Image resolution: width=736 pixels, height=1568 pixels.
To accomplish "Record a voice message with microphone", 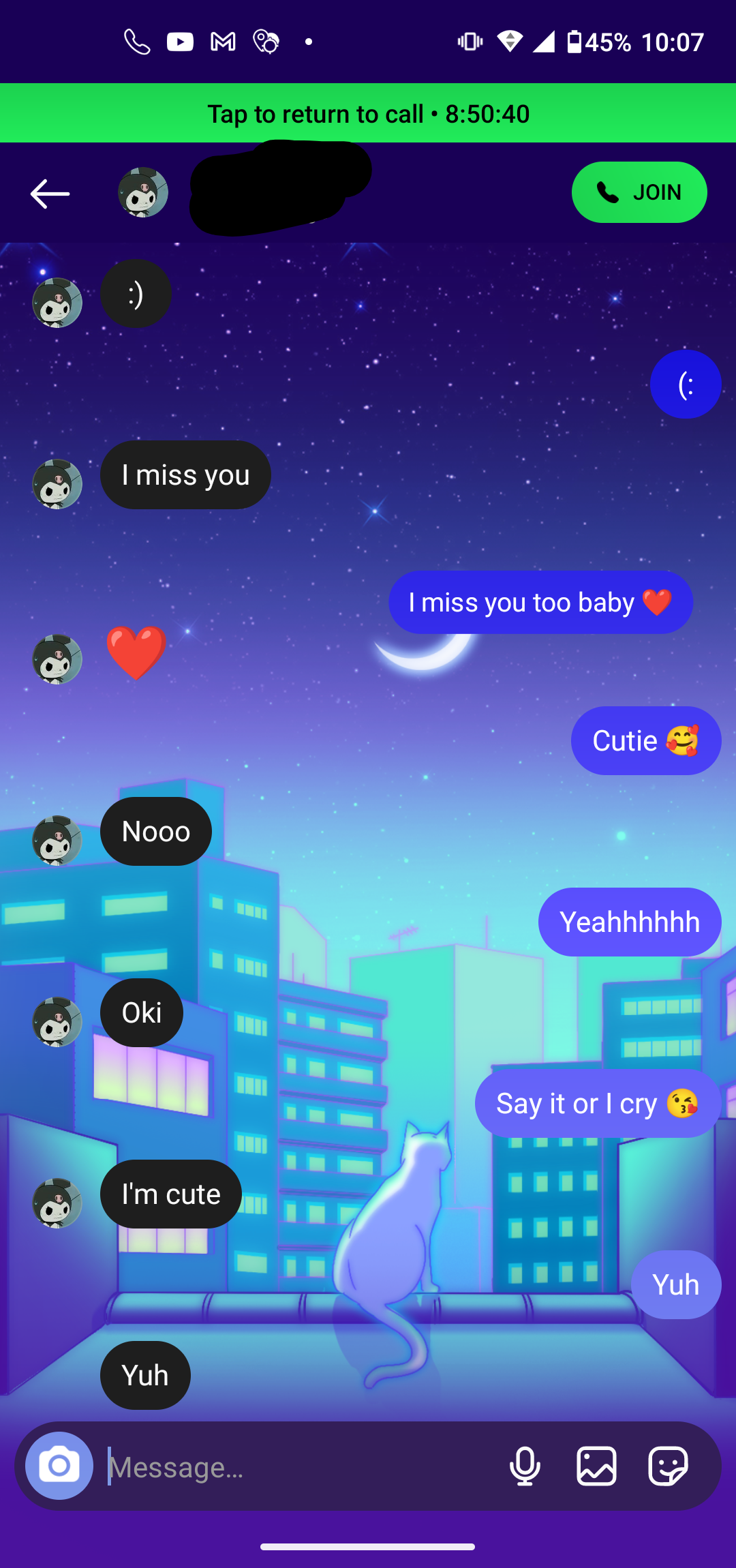I will [525, 1466].
